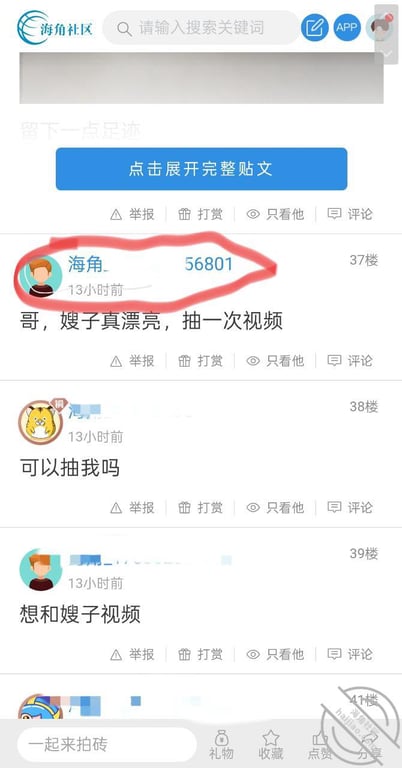Open the profile avatar at top right
Viewport: 402px width, 768px height.
pyautogui.click(x=378, y=27)
